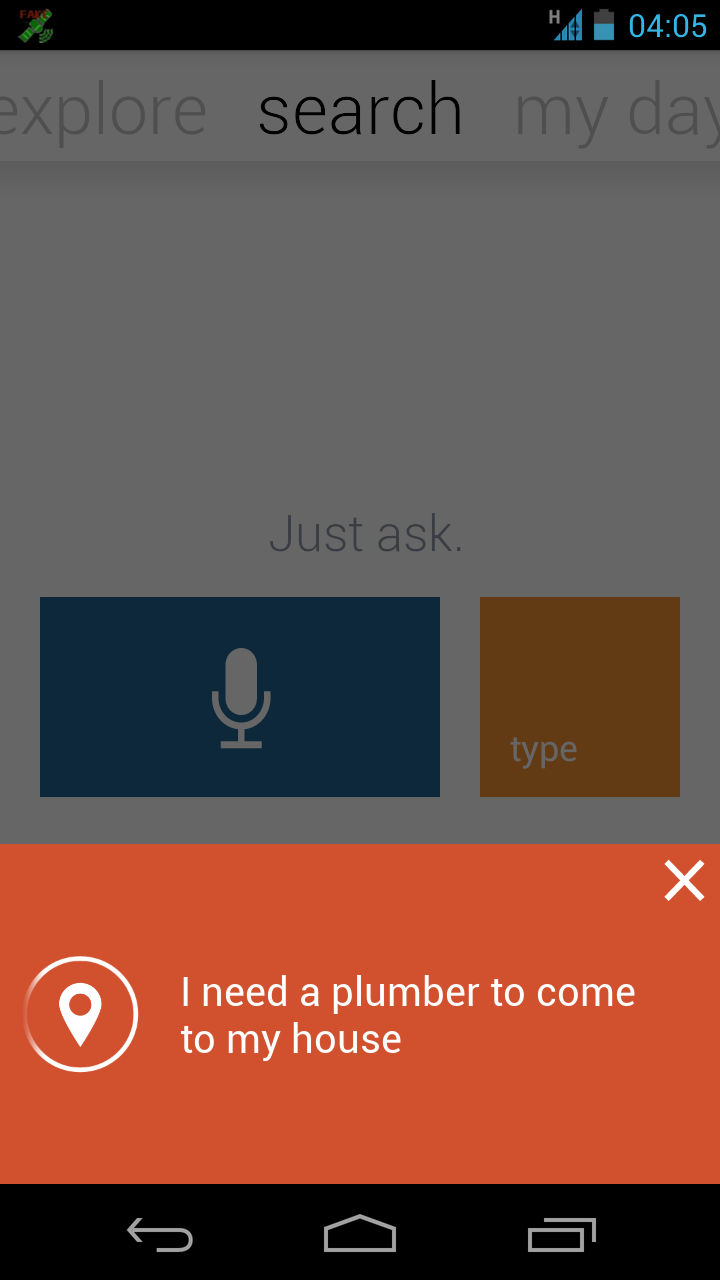Select the search tab

pyautogui.click(x=360, y=112)
